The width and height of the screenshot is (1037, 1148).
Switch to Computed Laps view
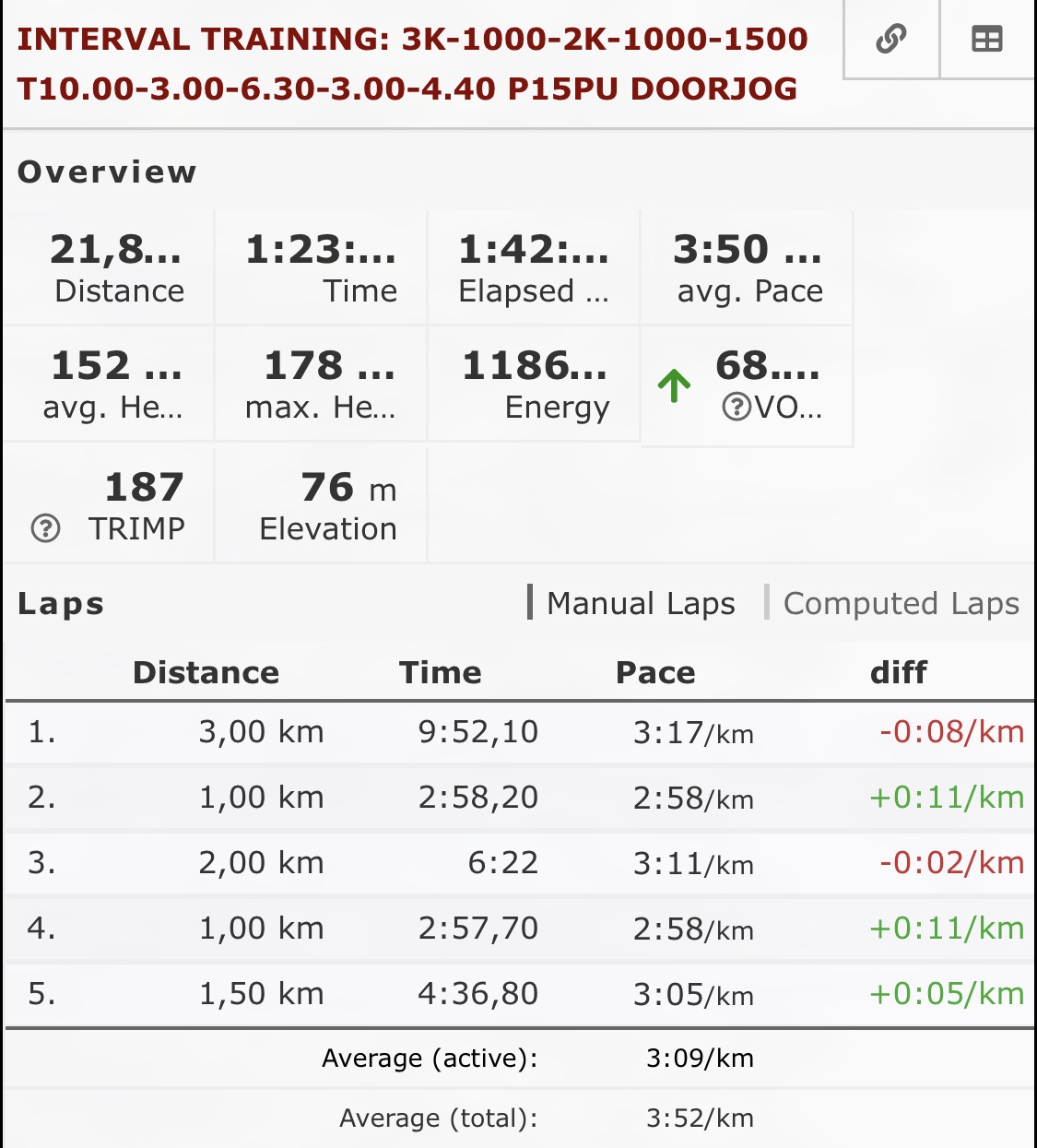[900, 603]
